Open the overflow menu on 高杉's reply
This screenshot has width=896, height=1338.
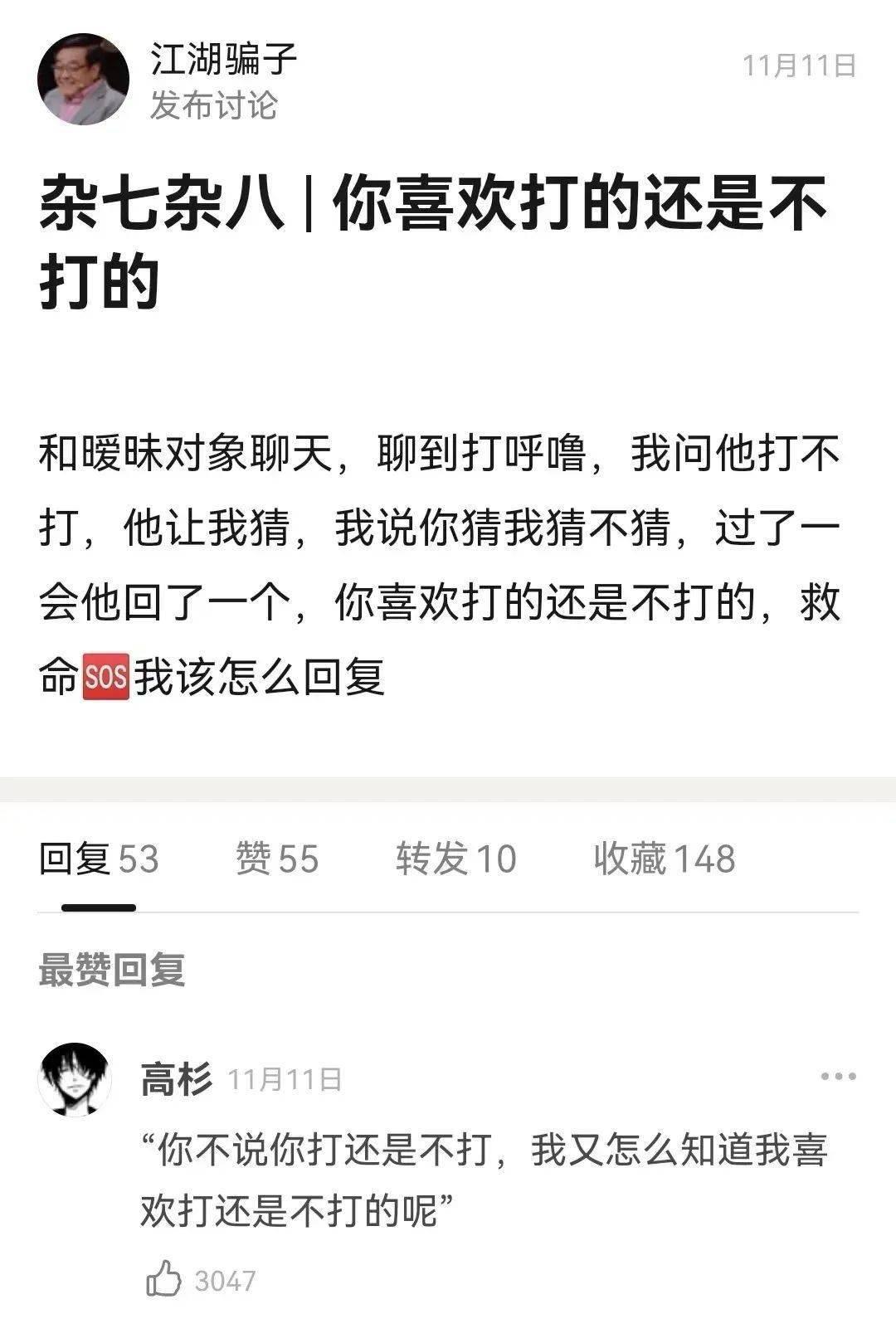838,1077
